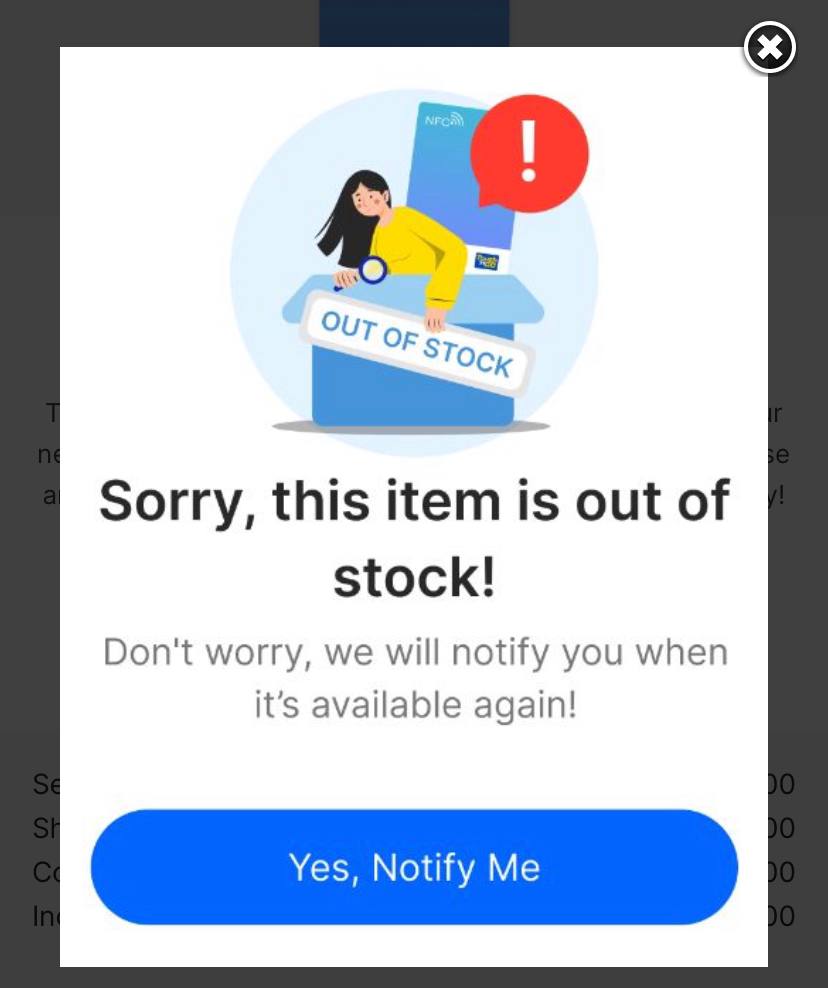Tap the Yes, Notify Me button
This screenshot has width=828, height=988.
tap(414, 867)
